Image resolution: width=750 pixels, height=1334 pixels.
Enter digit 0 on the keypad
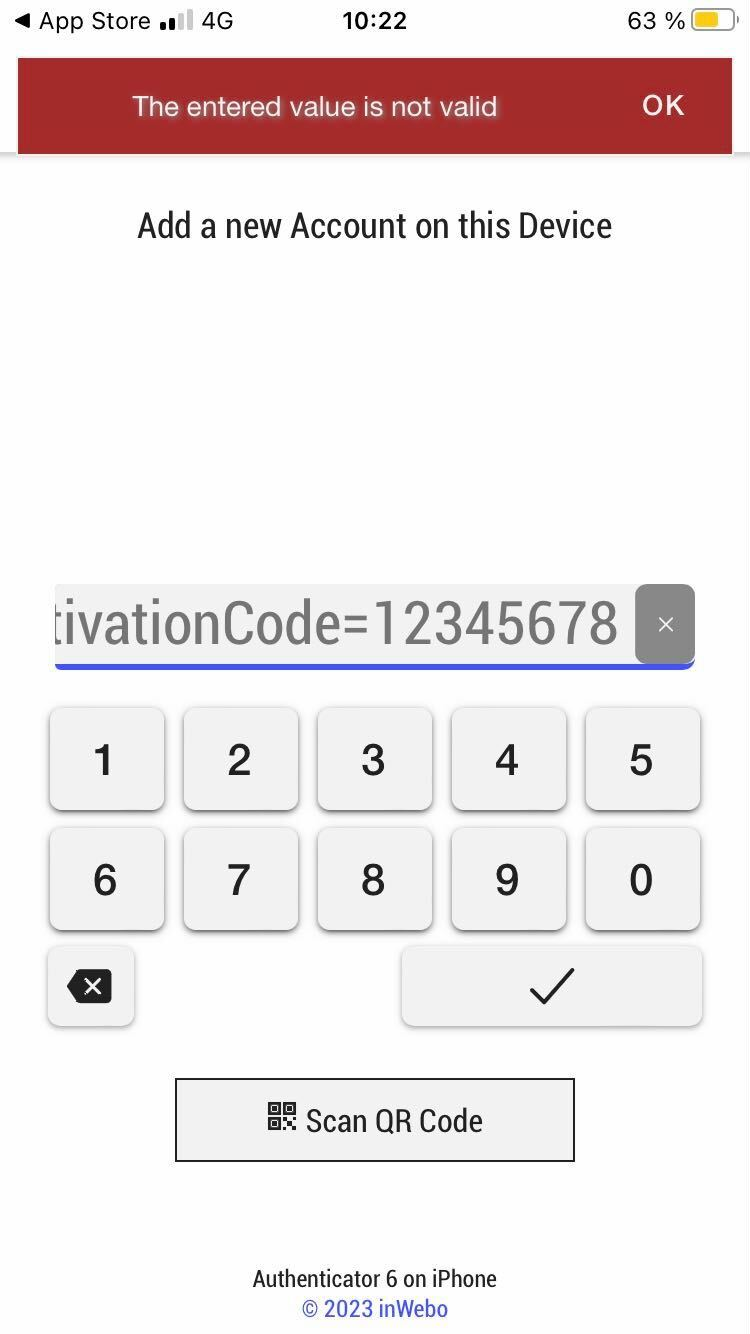642,879
